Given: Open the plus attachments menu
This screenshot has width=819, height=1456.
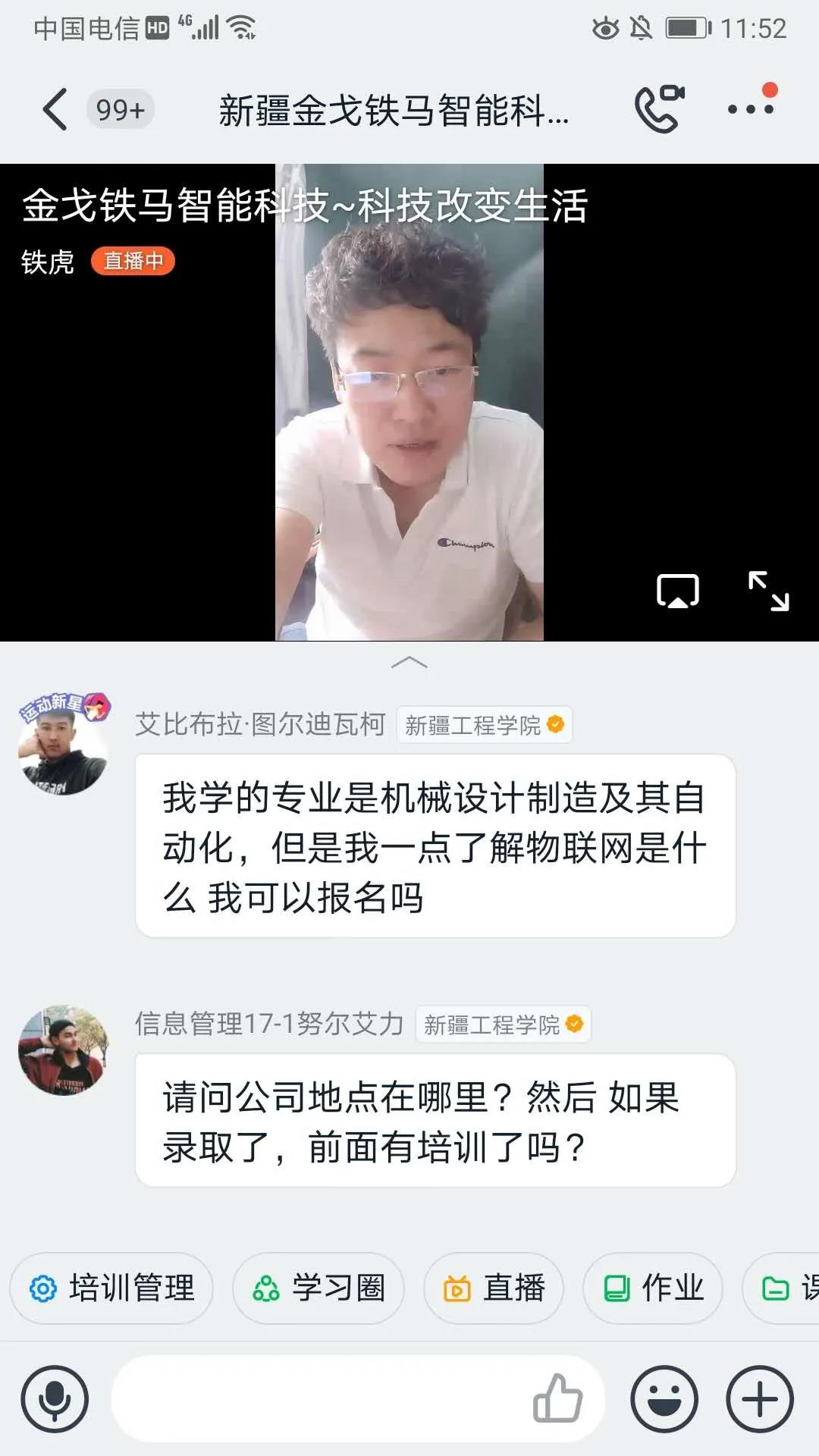Looking at the screenshot, I should tap(760, 1399).
